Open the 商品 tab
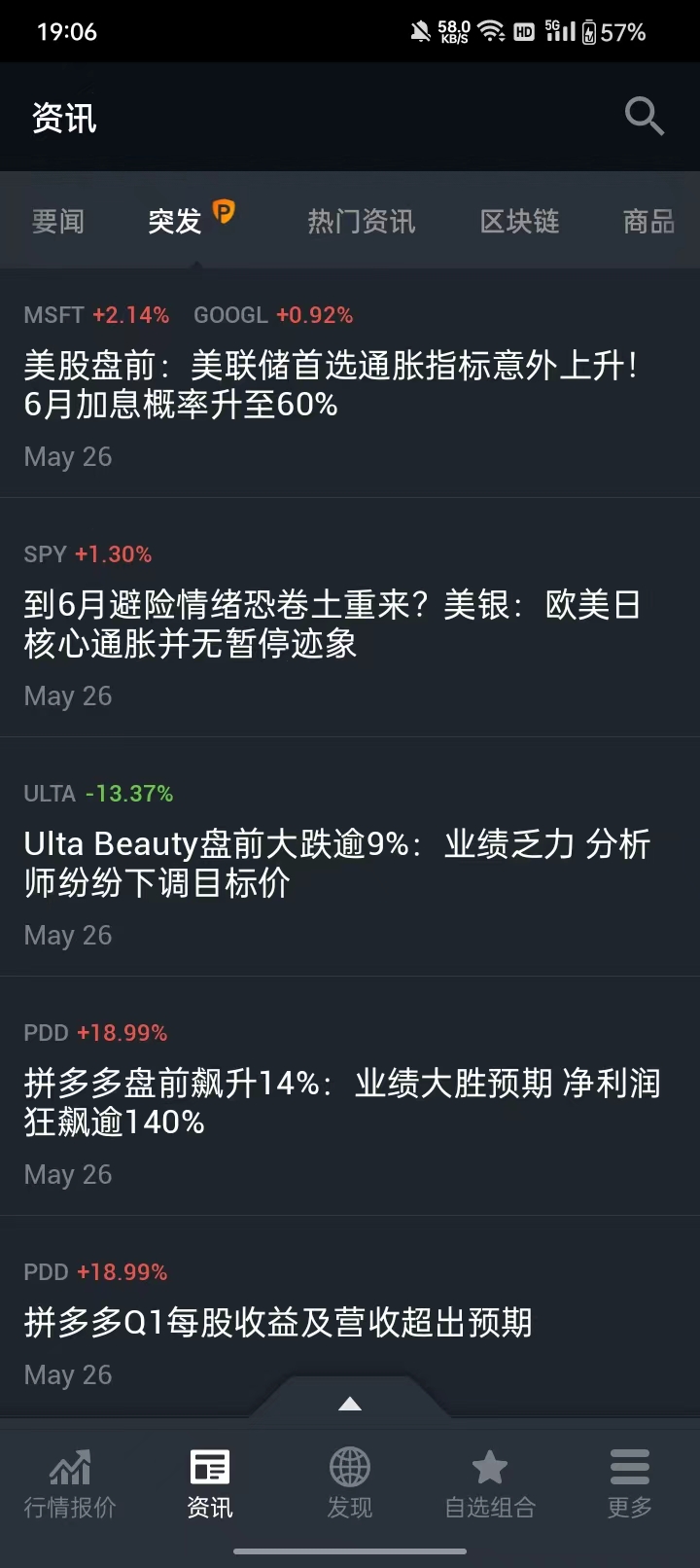Image resolution: width=700 pixels, height=1568 pixels. click(647, 221)
